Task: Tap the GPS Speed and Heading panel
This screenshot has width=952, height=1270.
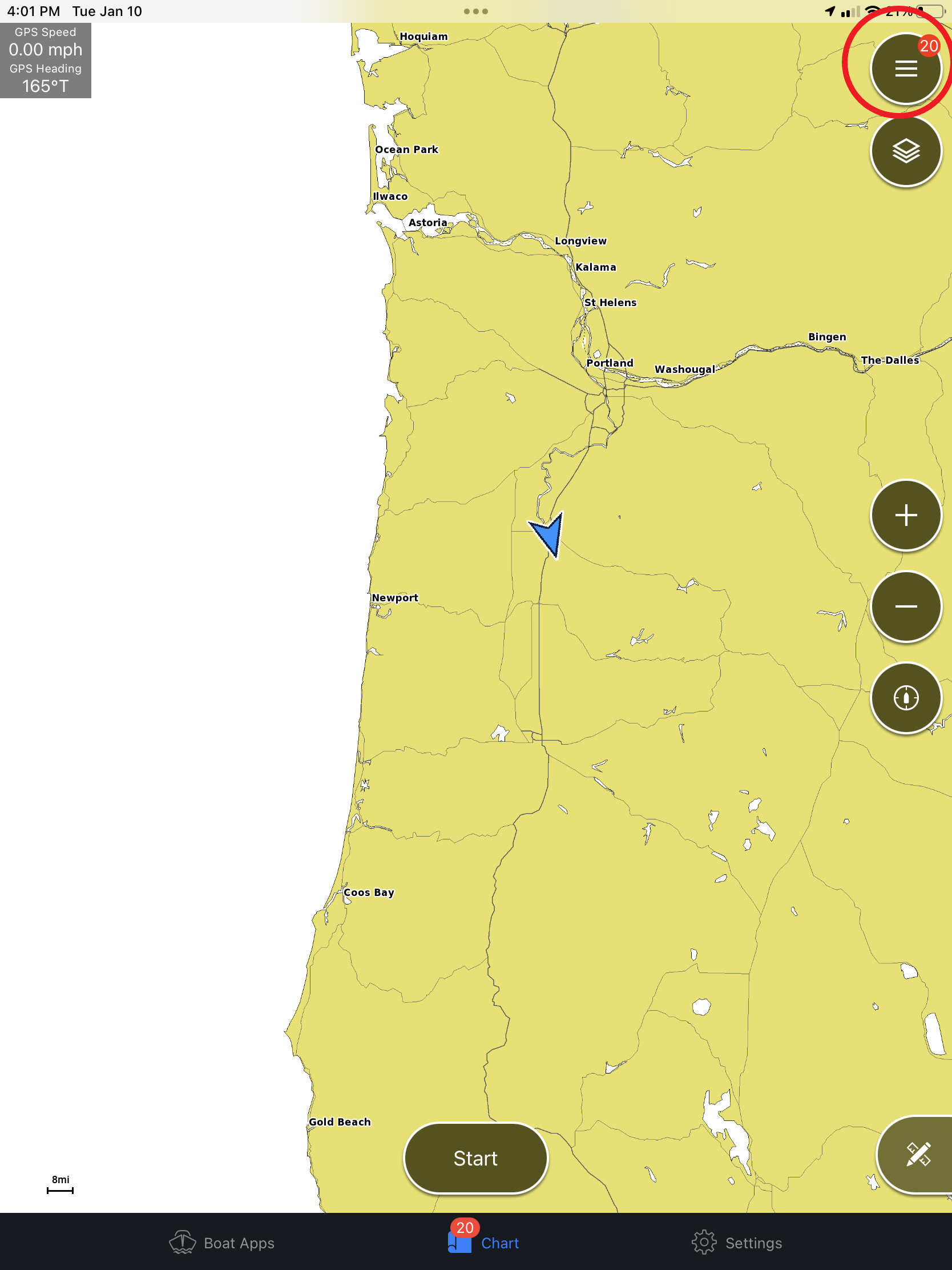Action: [45, 60]
